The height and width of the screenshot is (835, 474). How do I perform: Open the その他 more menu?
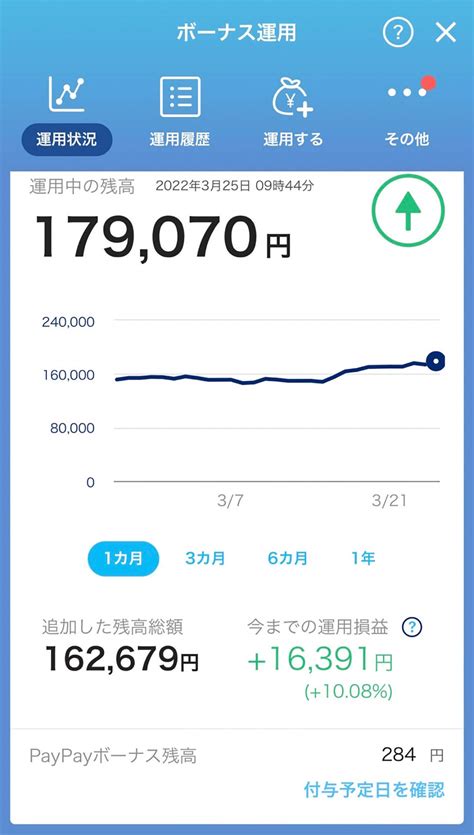point(407,113)
